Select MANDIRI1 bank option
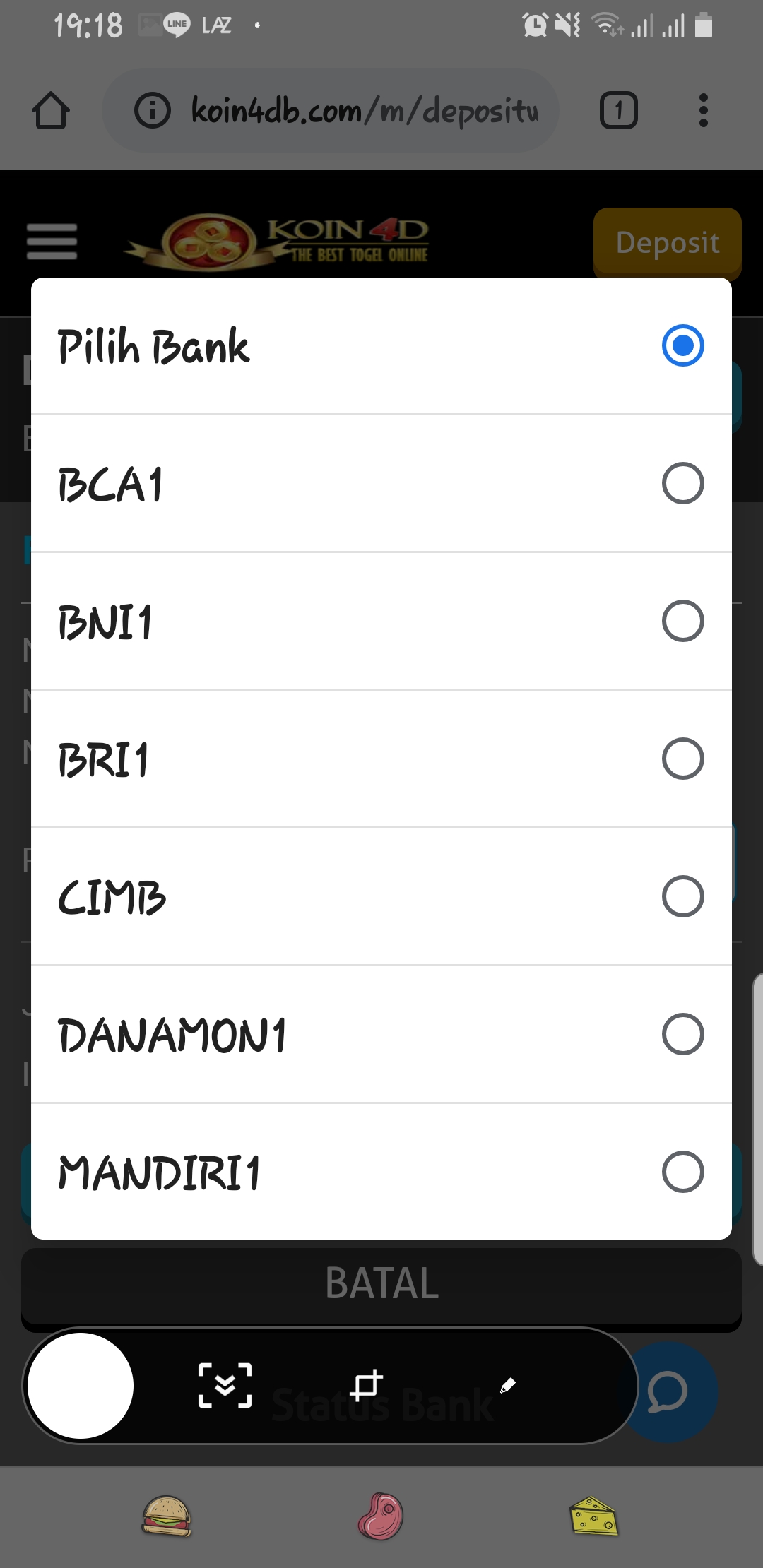 [x=381, y=1172]
